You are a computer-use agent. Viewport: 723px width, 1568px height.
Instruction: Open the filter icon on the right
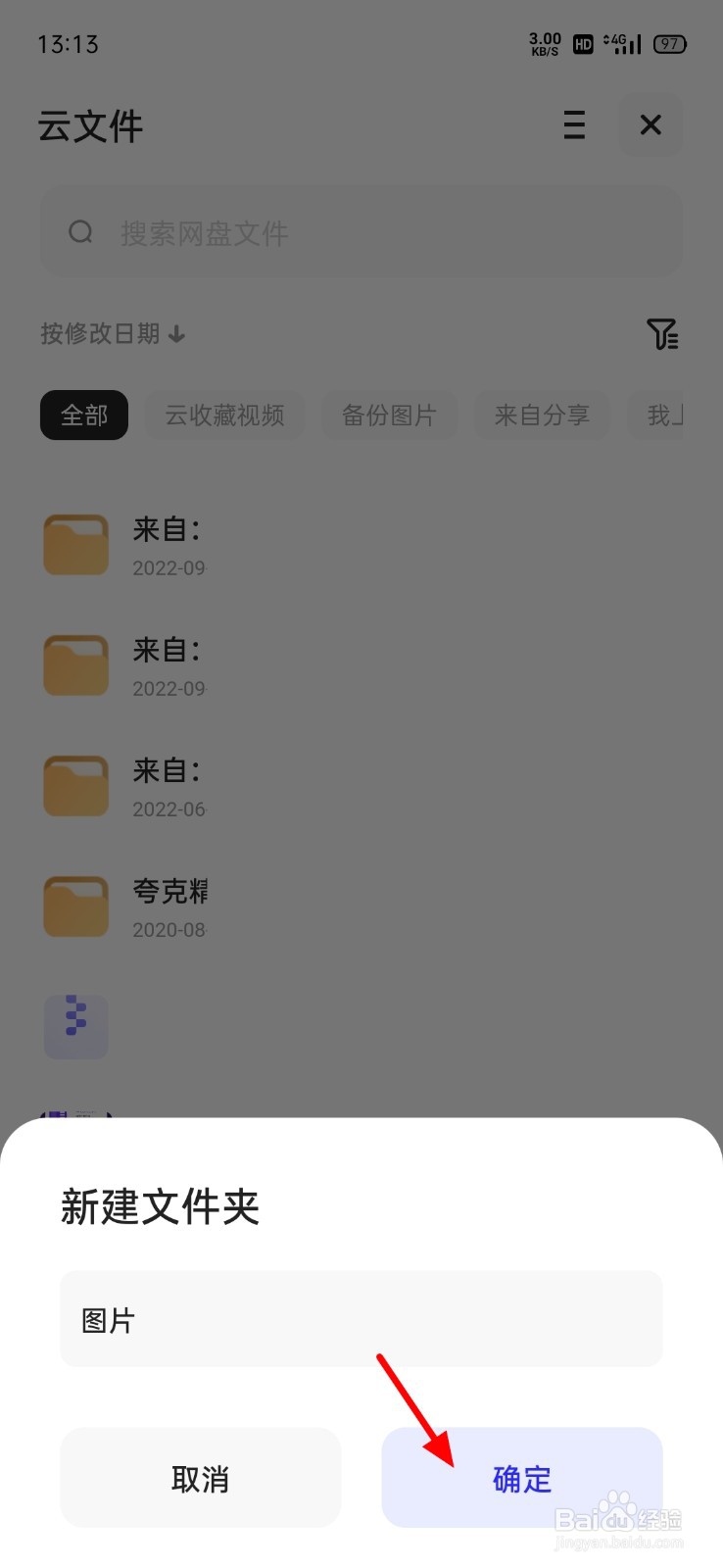click(664, 334)
